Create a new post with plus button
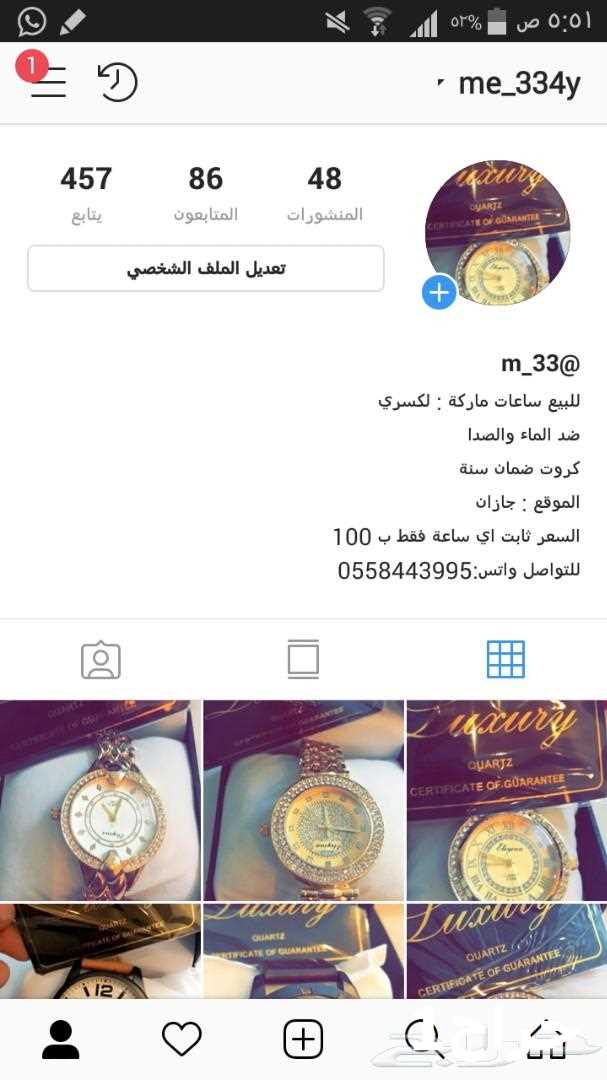This screenshot has width=607, height=1080. (303, 1039)
